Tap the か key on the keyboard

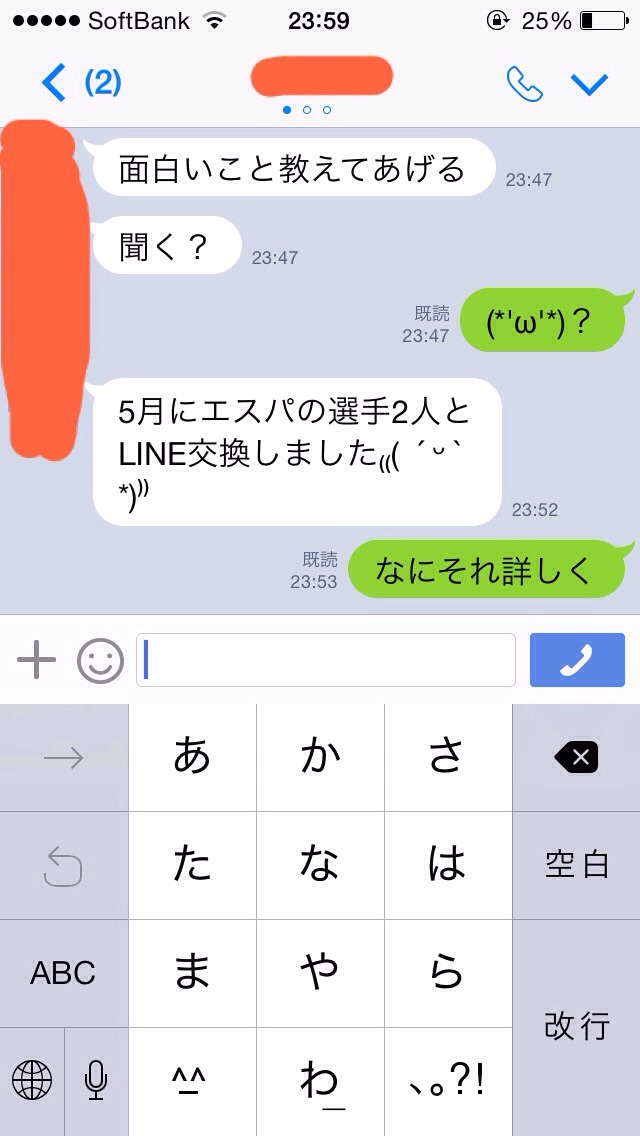(320, 757)
